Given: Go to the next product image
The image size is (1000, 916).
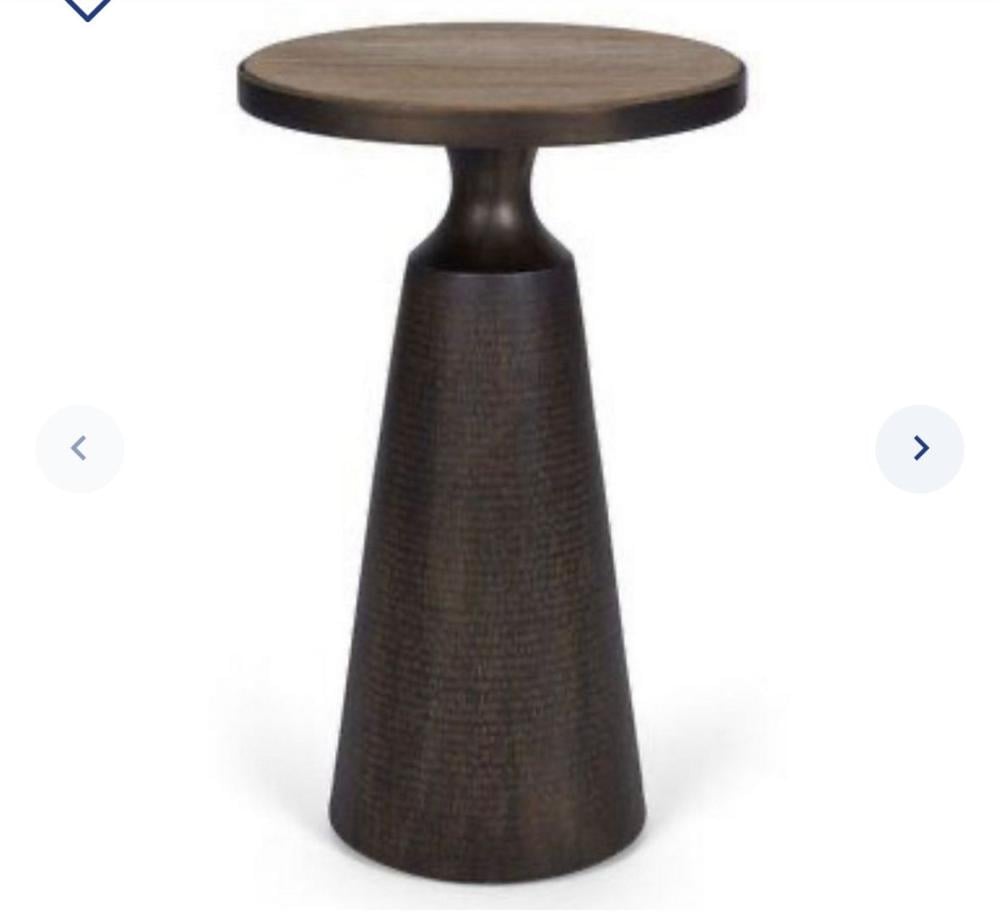Looking at the screenshot, I should pyautogui.click(x=919, y=448).
